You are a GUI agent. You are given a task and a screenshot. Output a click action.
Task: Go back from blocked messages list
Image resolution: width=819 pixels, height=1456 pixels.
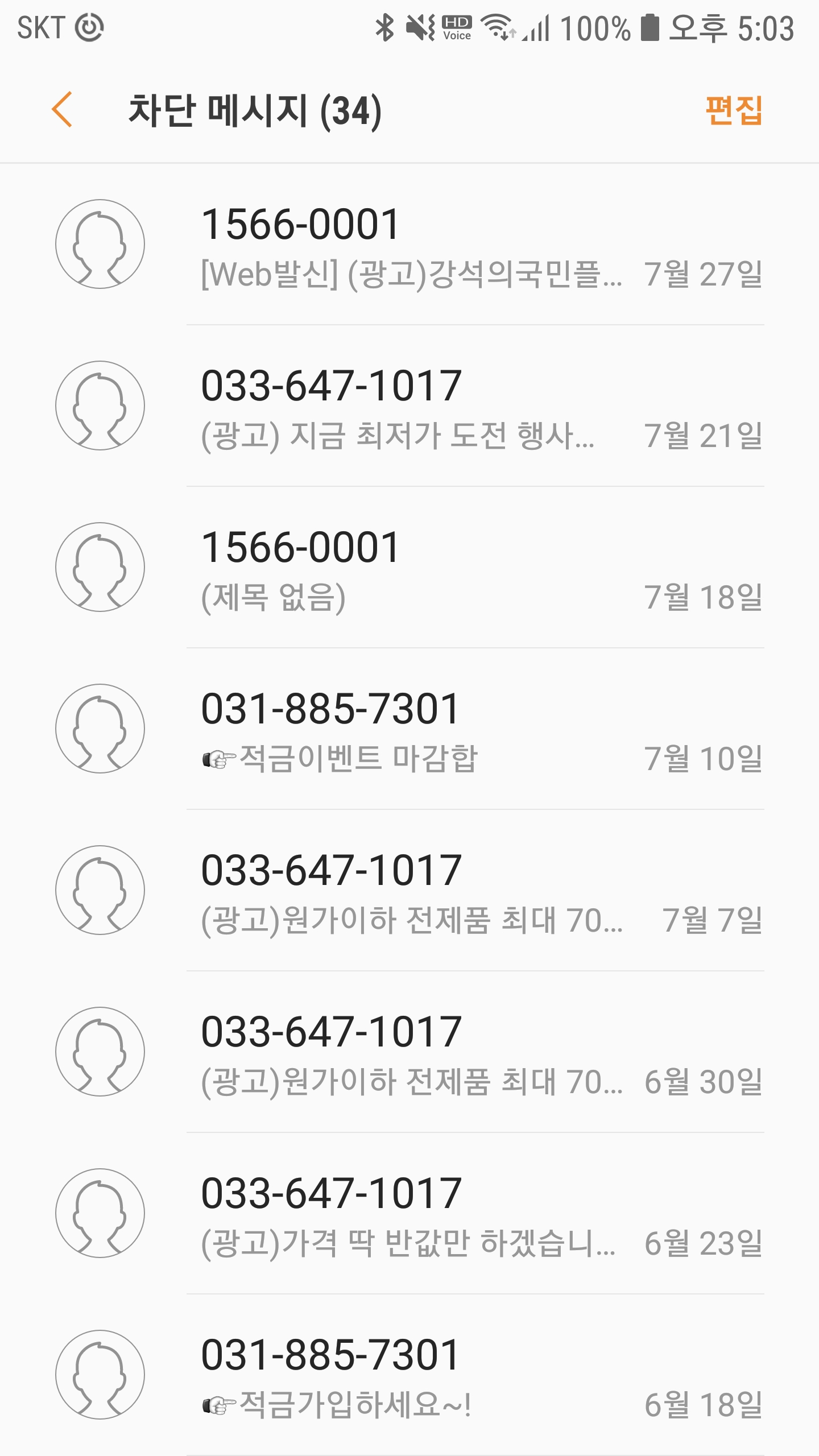click(62, 109)
